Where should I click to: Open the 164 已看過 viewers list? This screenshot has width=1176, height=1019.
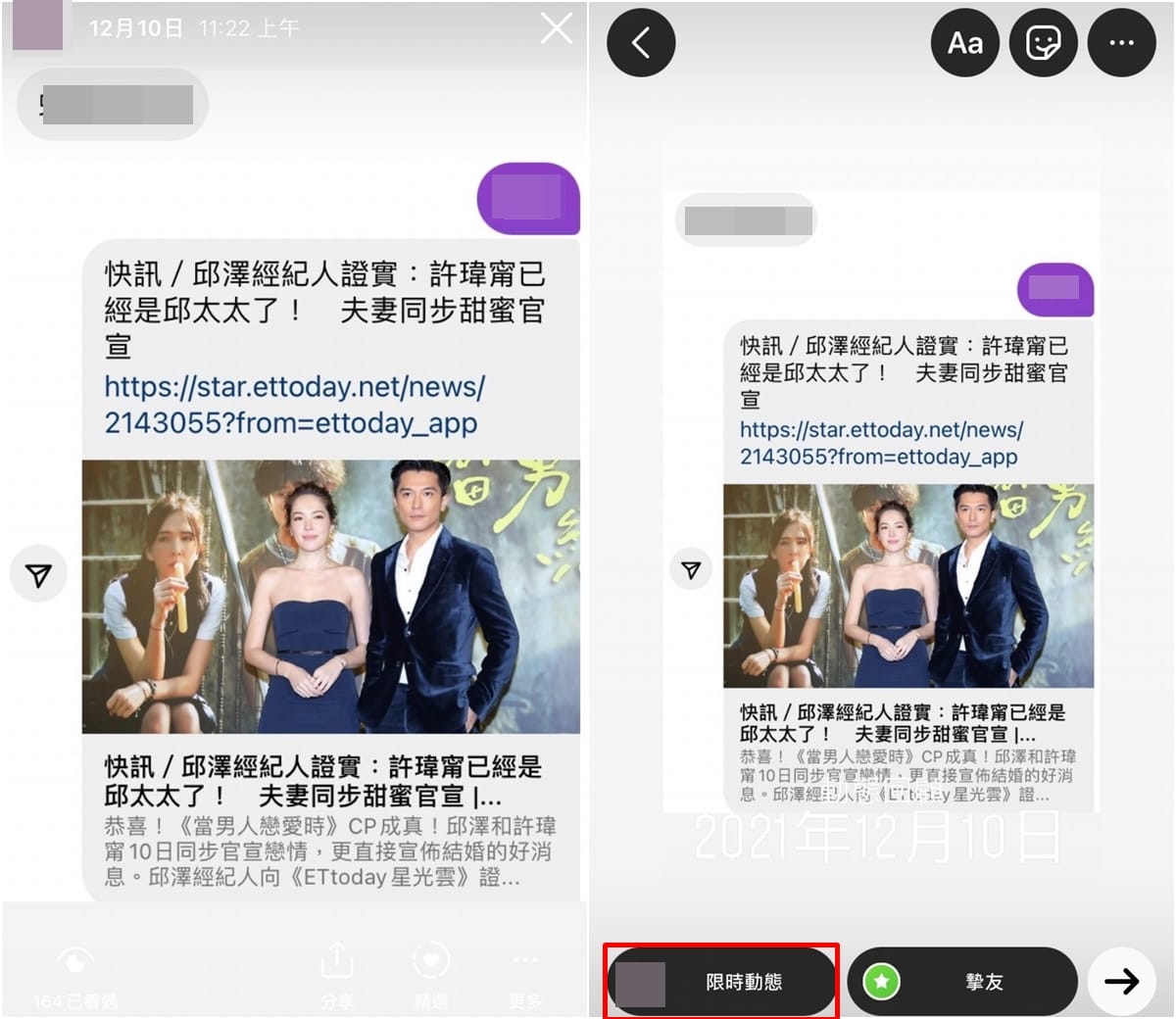click(75, 975)
